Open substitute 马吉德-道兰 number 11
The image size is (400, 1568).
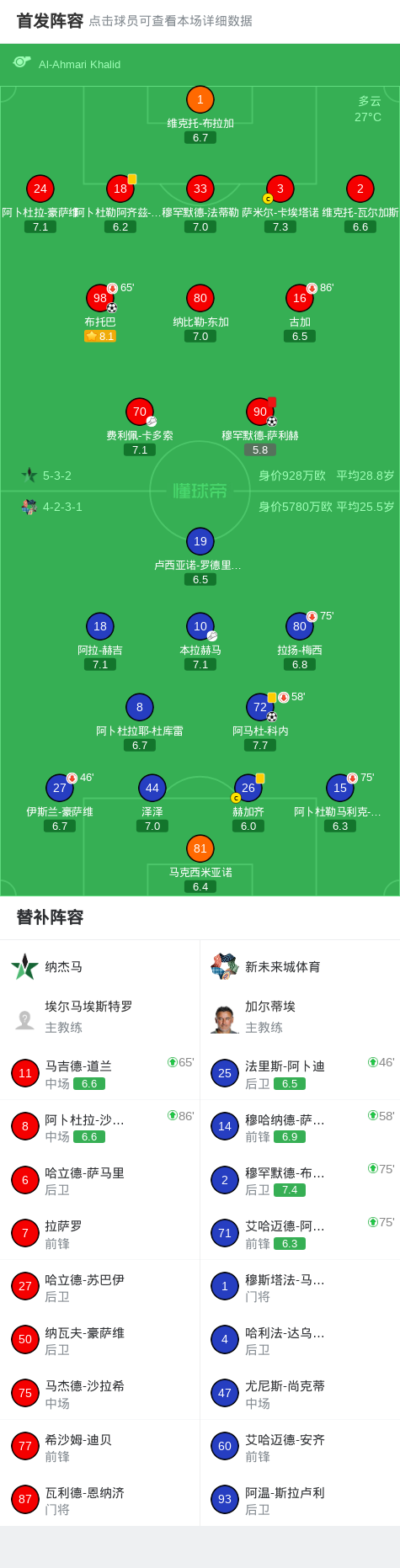pos(100,1073)
